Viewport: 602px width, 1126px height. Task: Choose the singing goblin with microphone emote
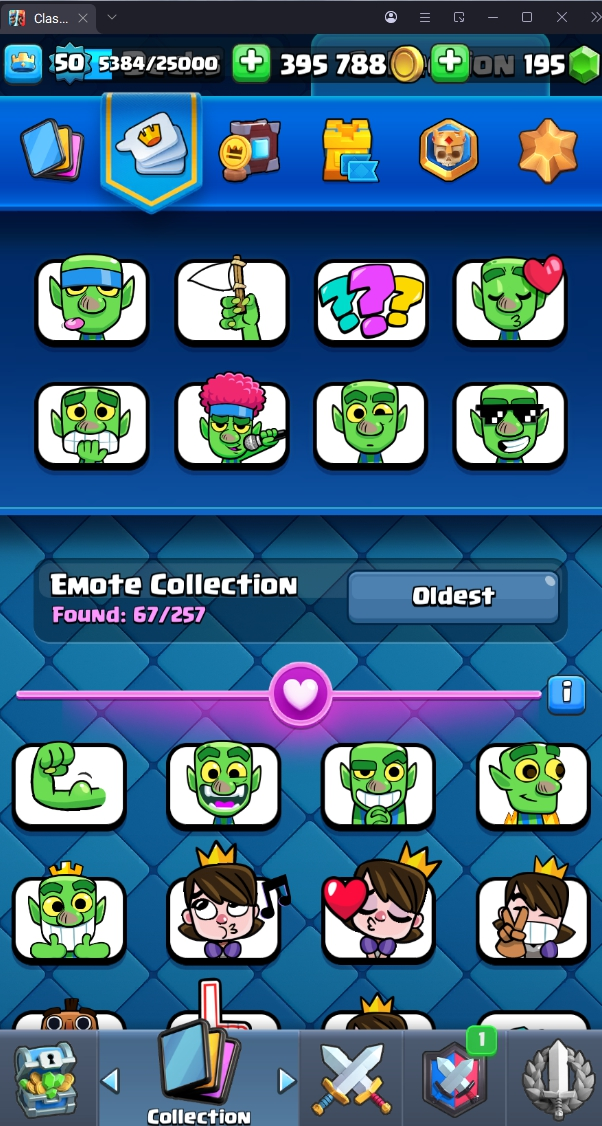pos(231,425)
